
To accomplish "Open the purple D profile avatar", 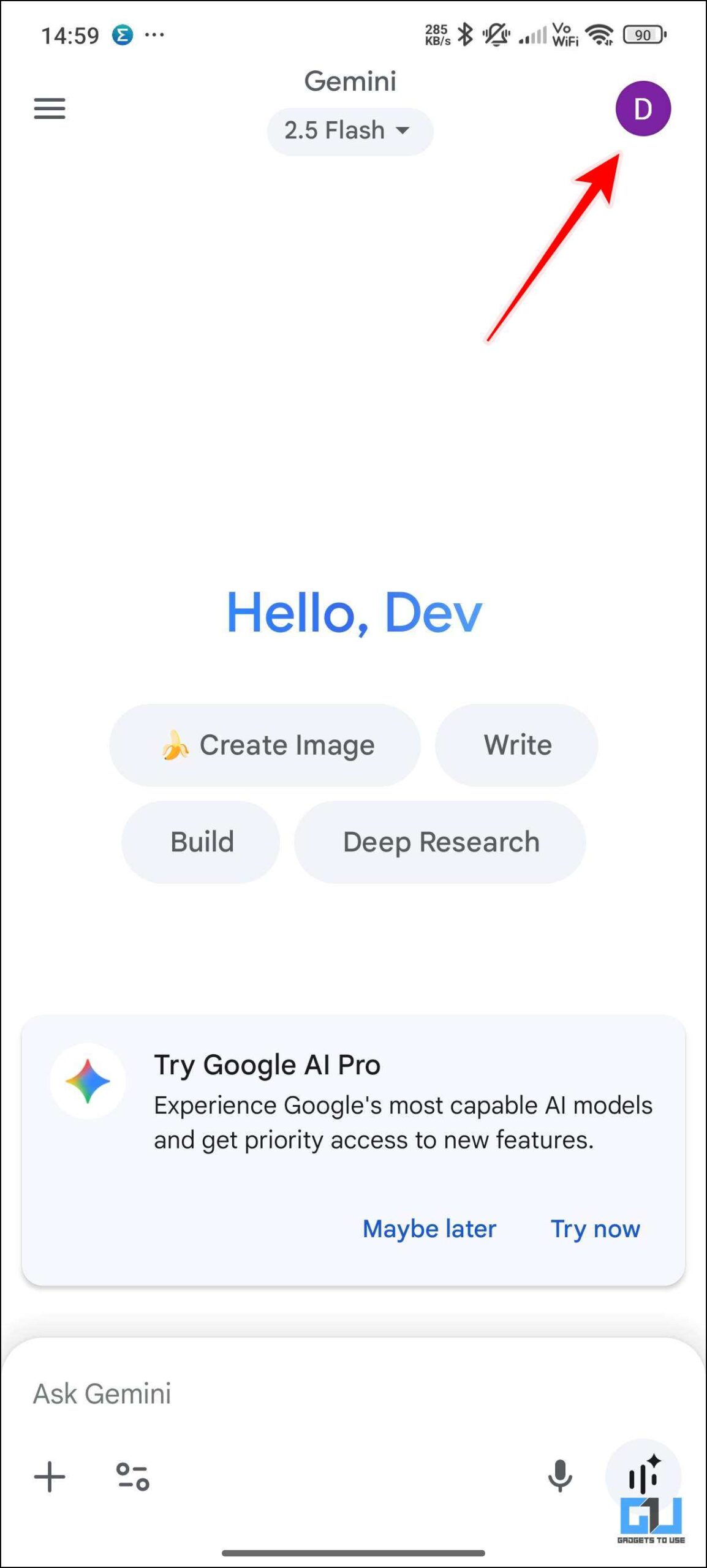I will (x=643, y=108).
